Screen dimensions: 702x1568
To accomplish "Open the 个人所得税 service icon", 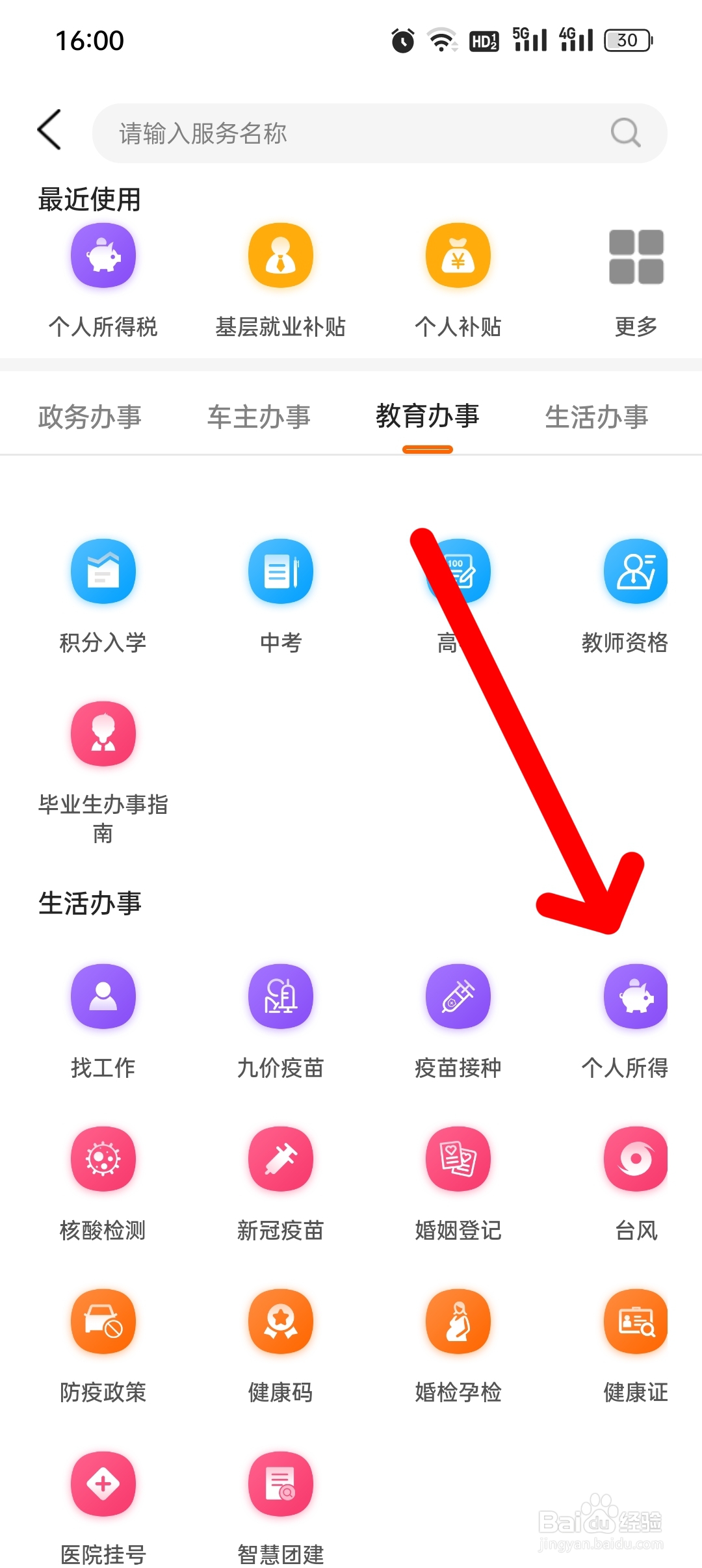I will 103,255.
